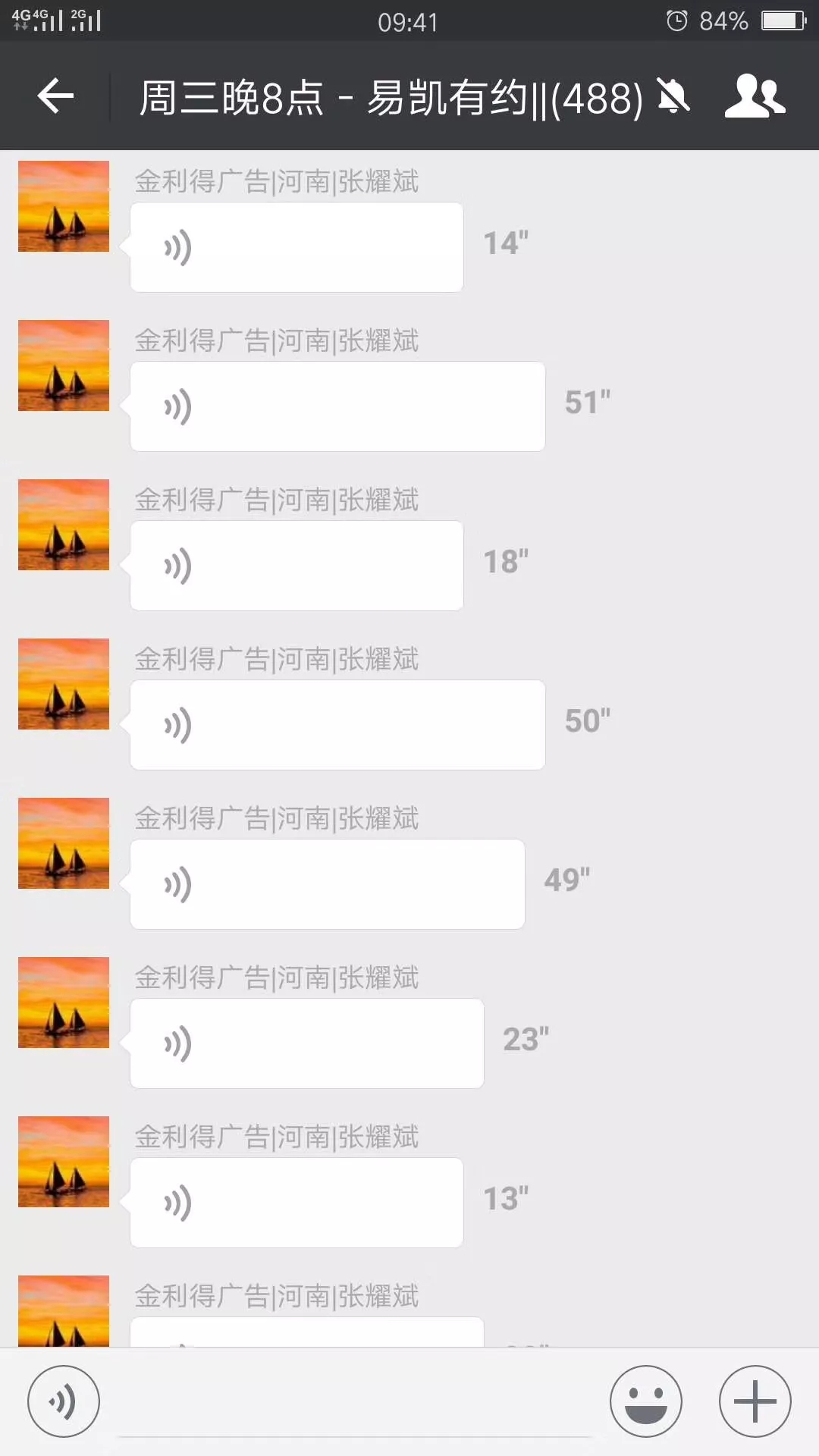Tap the avatar beside the 23-second message
Screen dimensions: 819x1456
click(x=63, y=1002)
